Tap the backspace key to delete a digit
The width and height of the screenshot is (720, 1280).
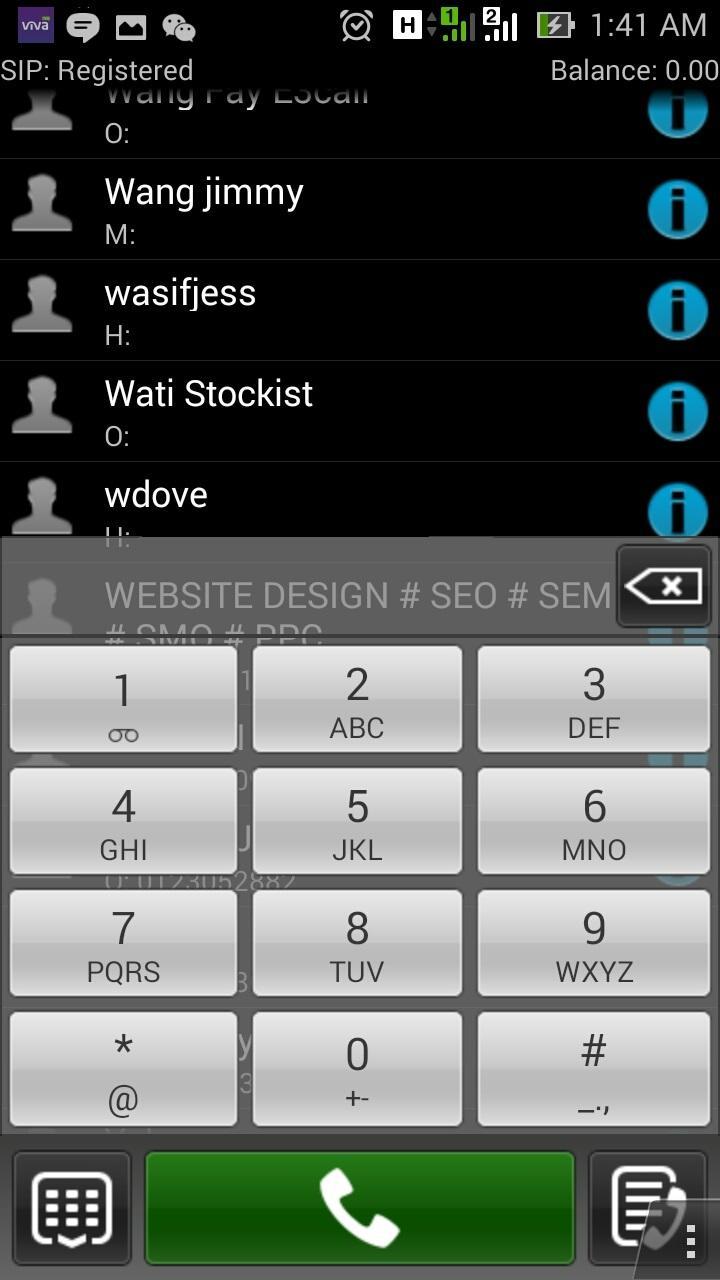coord(664,586)
